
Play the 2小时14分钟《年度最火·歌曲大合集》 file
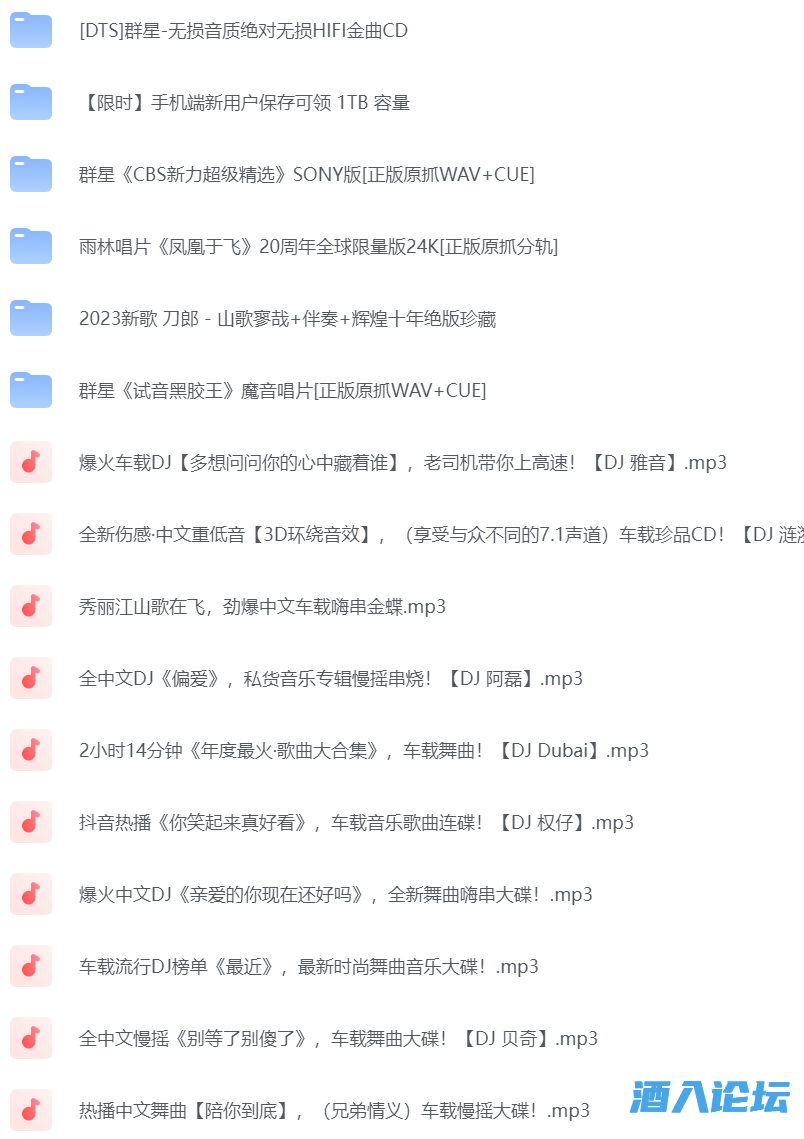[363, 751]
